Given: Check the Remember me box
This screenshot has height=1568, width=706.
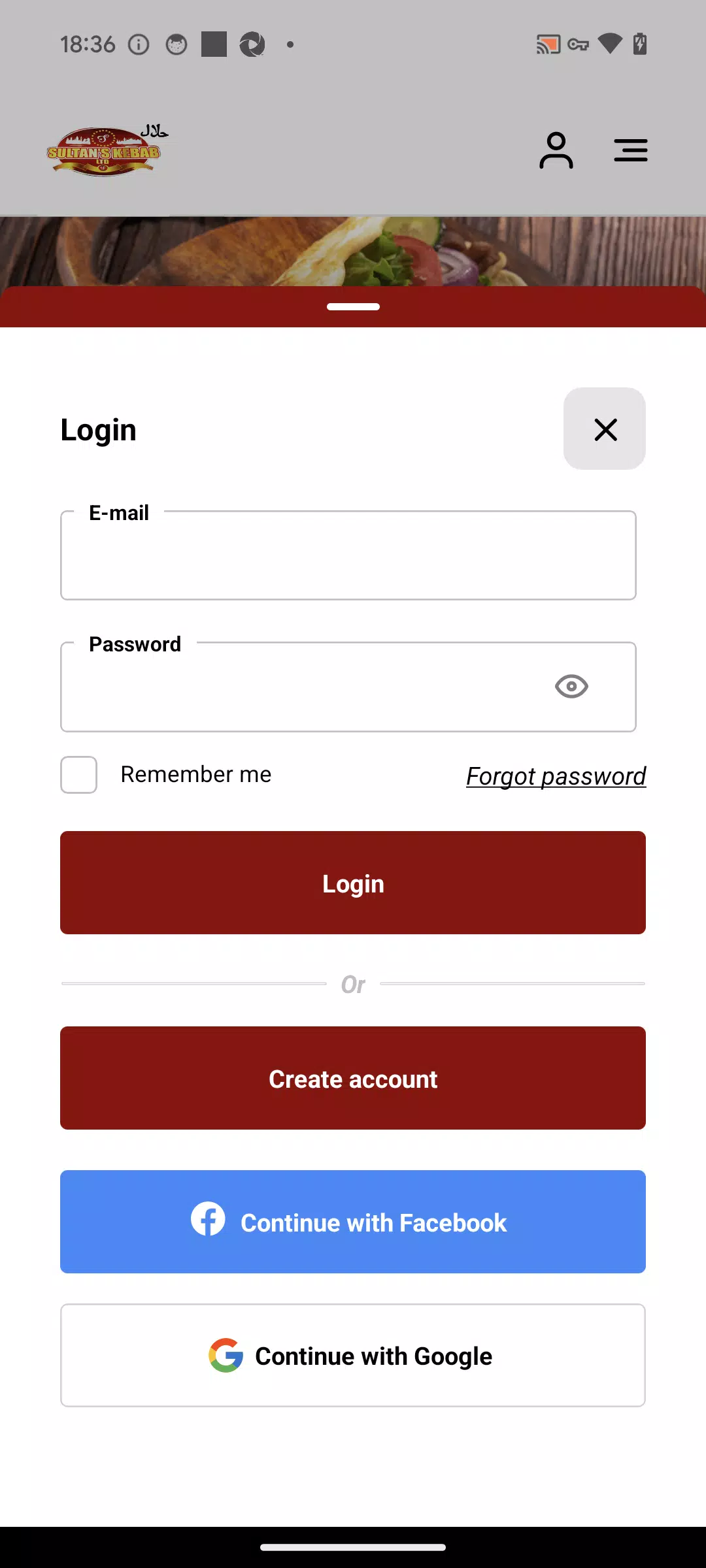Looking at the screenshot, I should (x=79, y=775).
